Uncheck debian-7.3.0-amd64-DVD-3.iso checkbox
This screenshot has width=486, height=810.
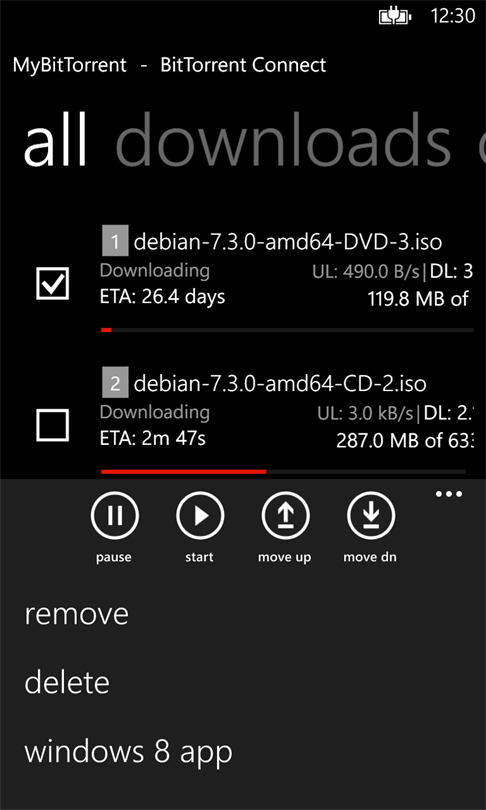(x=53, y=283)
